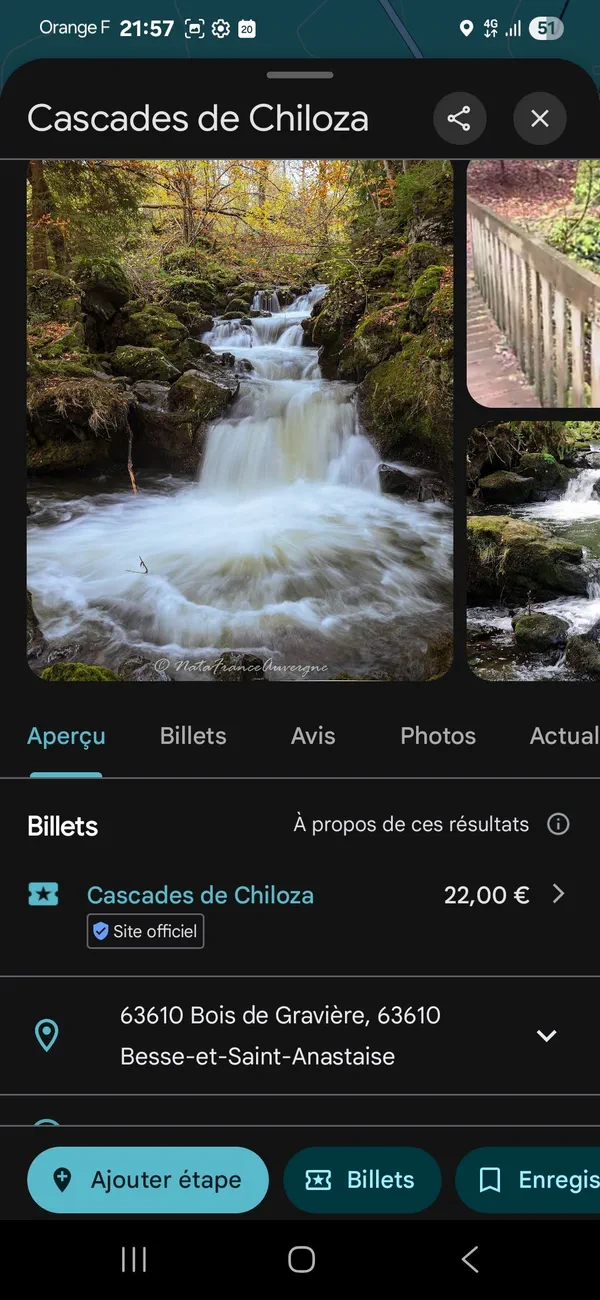Open the large waterfall photo
This screenshot has height=1300, width=600.
[x=240, y=420]
